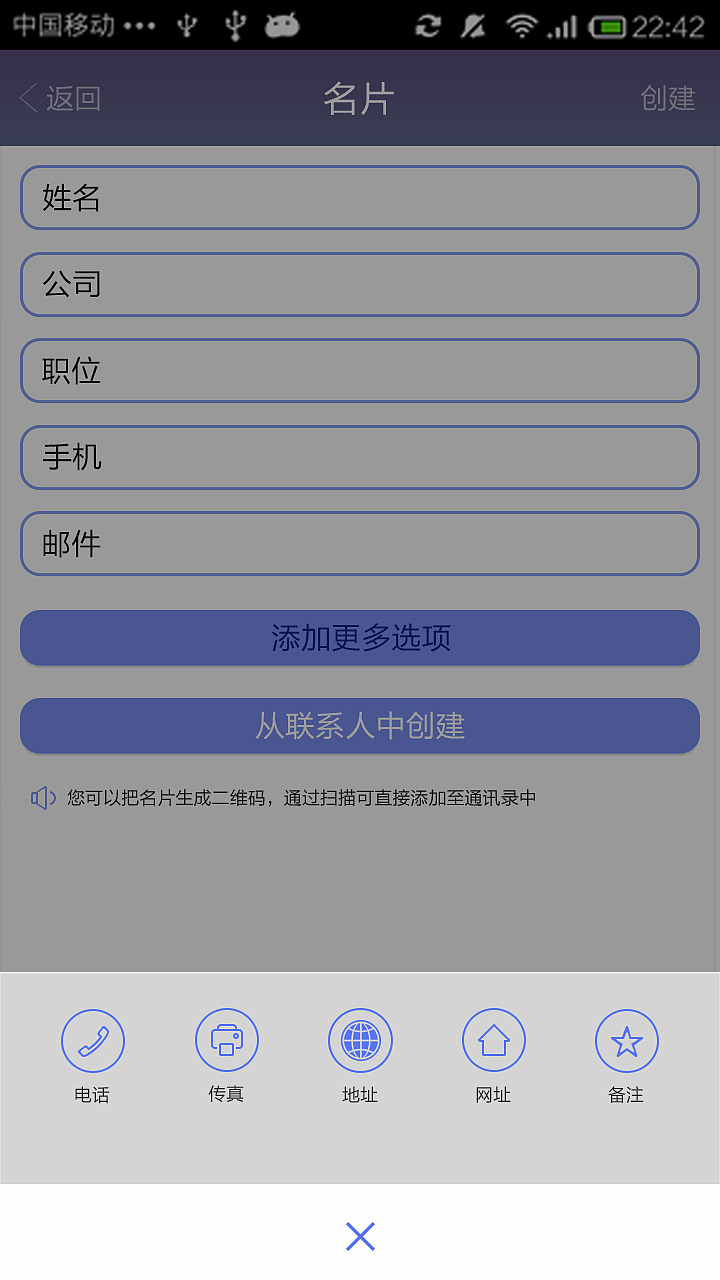Tap the 邮件 email field
The height and width of the screenshot is (1280, 720).
tap(360, 543)
